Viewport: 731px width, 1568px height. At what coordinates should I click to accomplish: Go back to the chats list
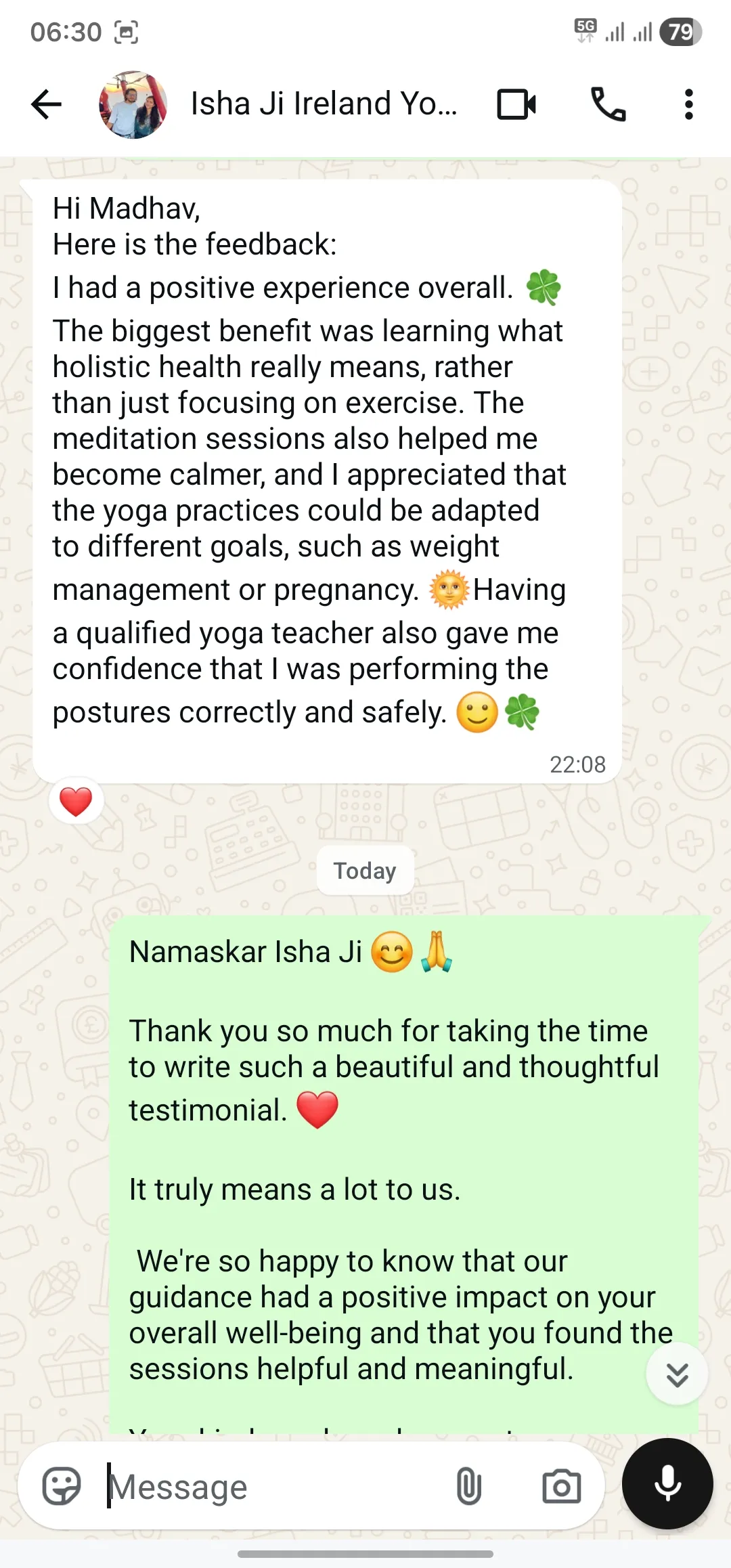[x=46, y=104]
